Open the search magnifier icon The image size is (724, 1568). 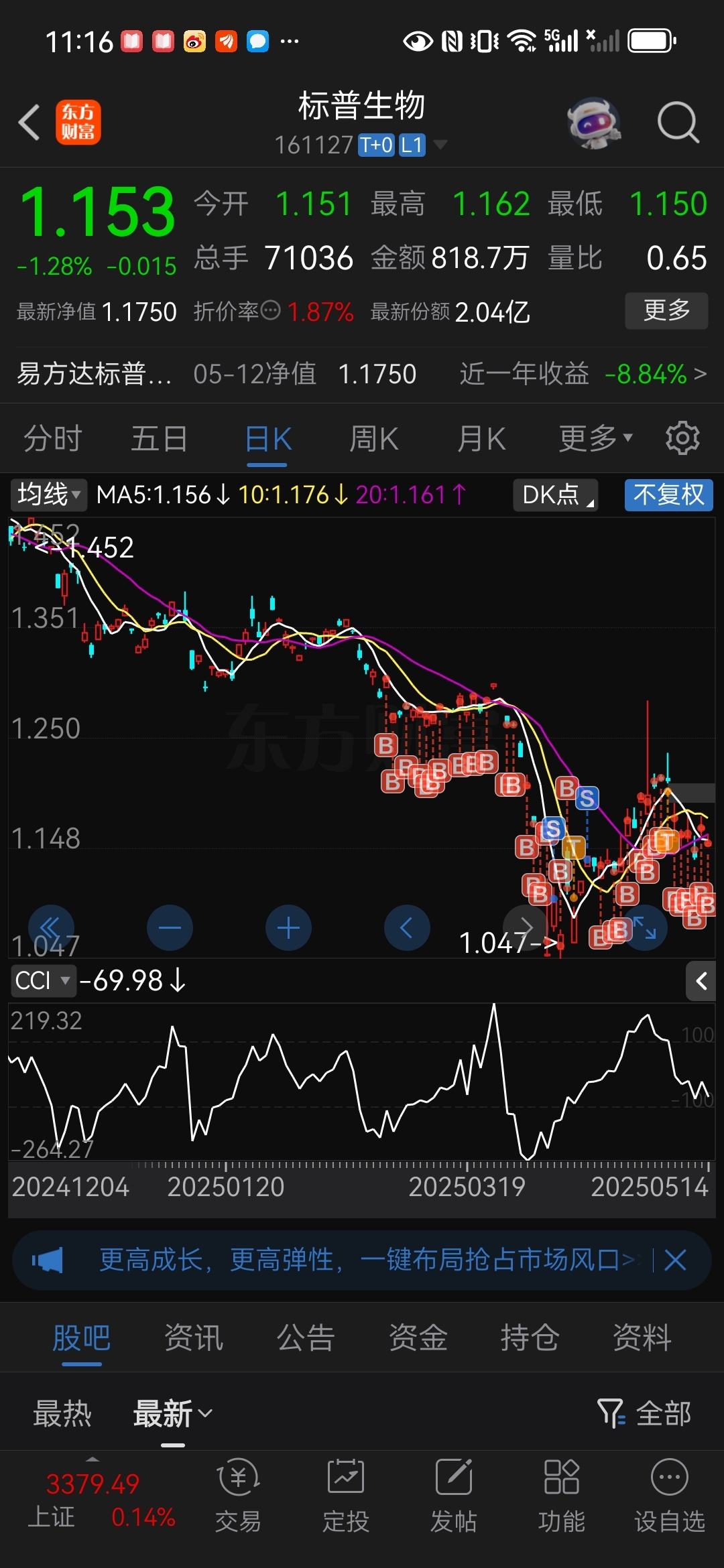tap(678, 122)
